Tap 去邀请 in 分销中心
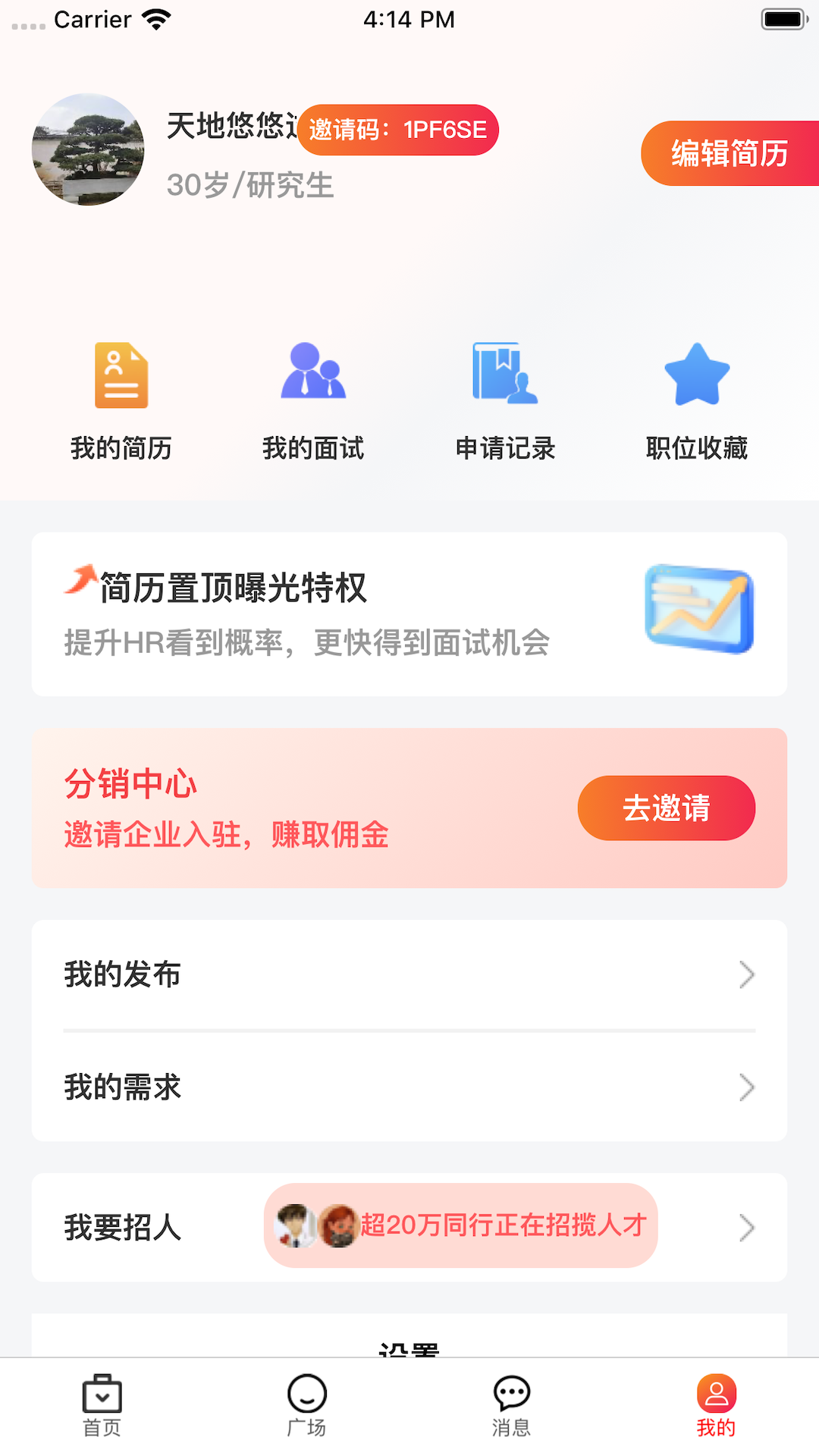 click(x=666, y=808)
